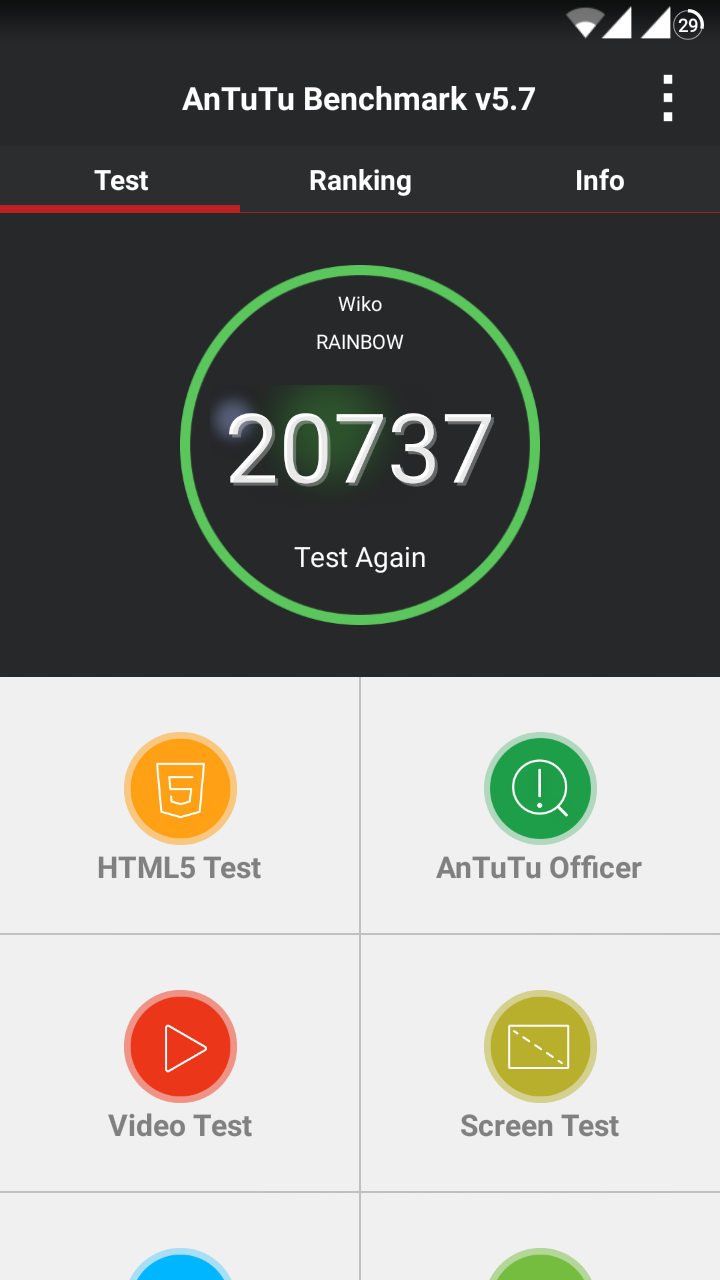The image size is (720, 1280).
Task: Launch AnTuTu Officer
Action: (540, 806)
